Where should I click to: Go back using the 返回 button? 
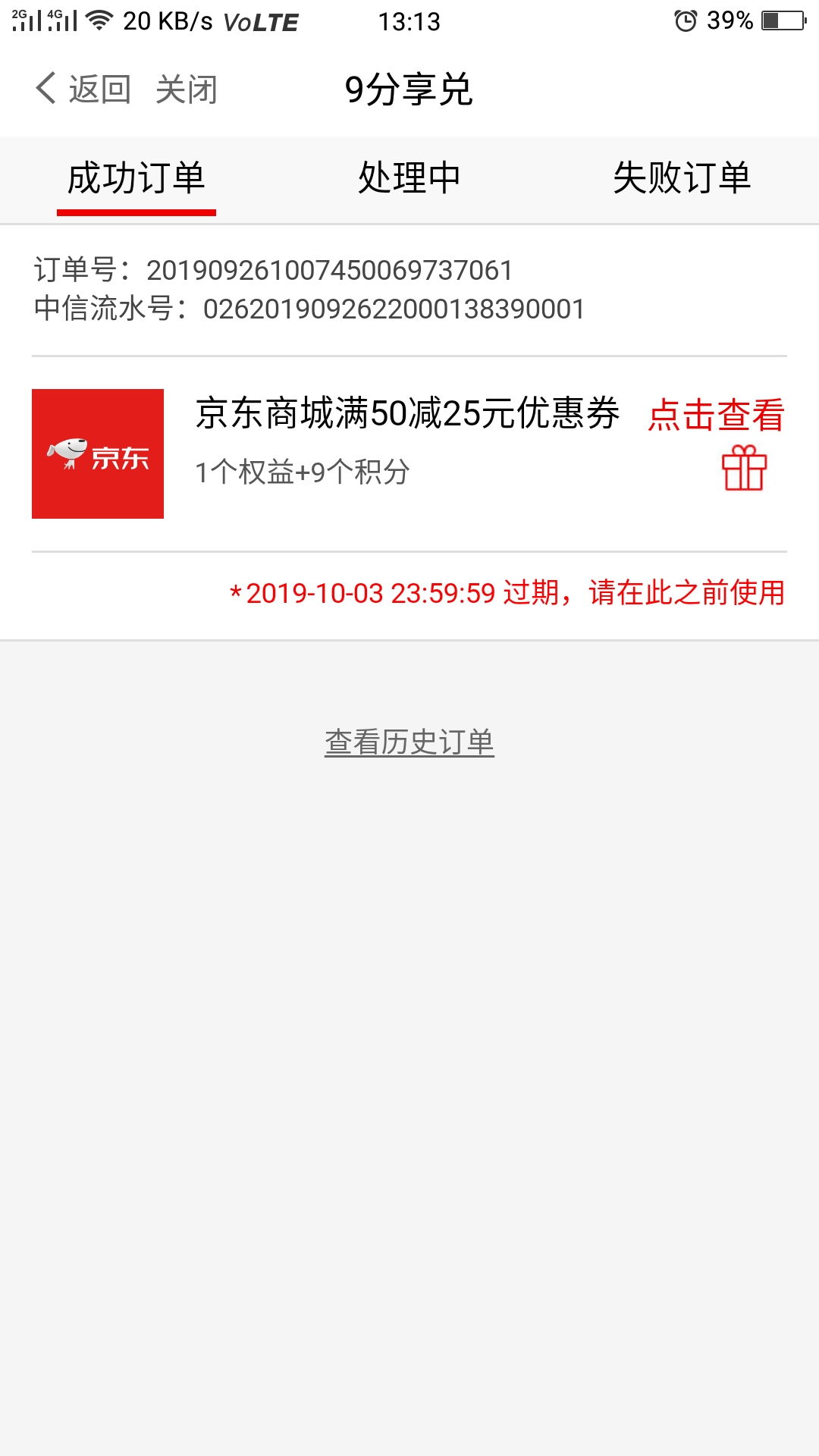(x=83, y=89)
